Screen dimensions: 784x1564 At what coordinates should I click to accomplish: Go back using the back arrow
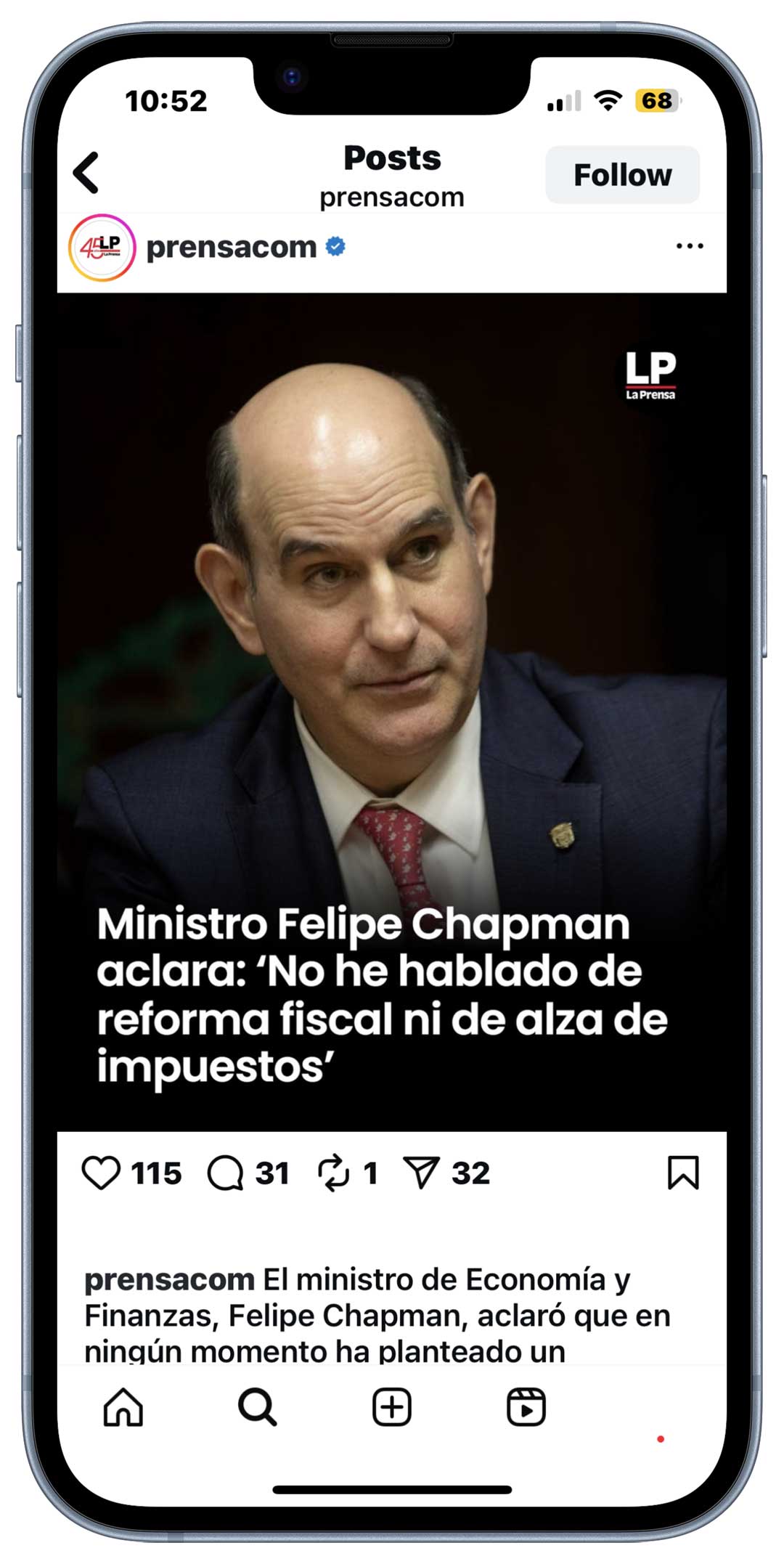[x=86, y=173]
